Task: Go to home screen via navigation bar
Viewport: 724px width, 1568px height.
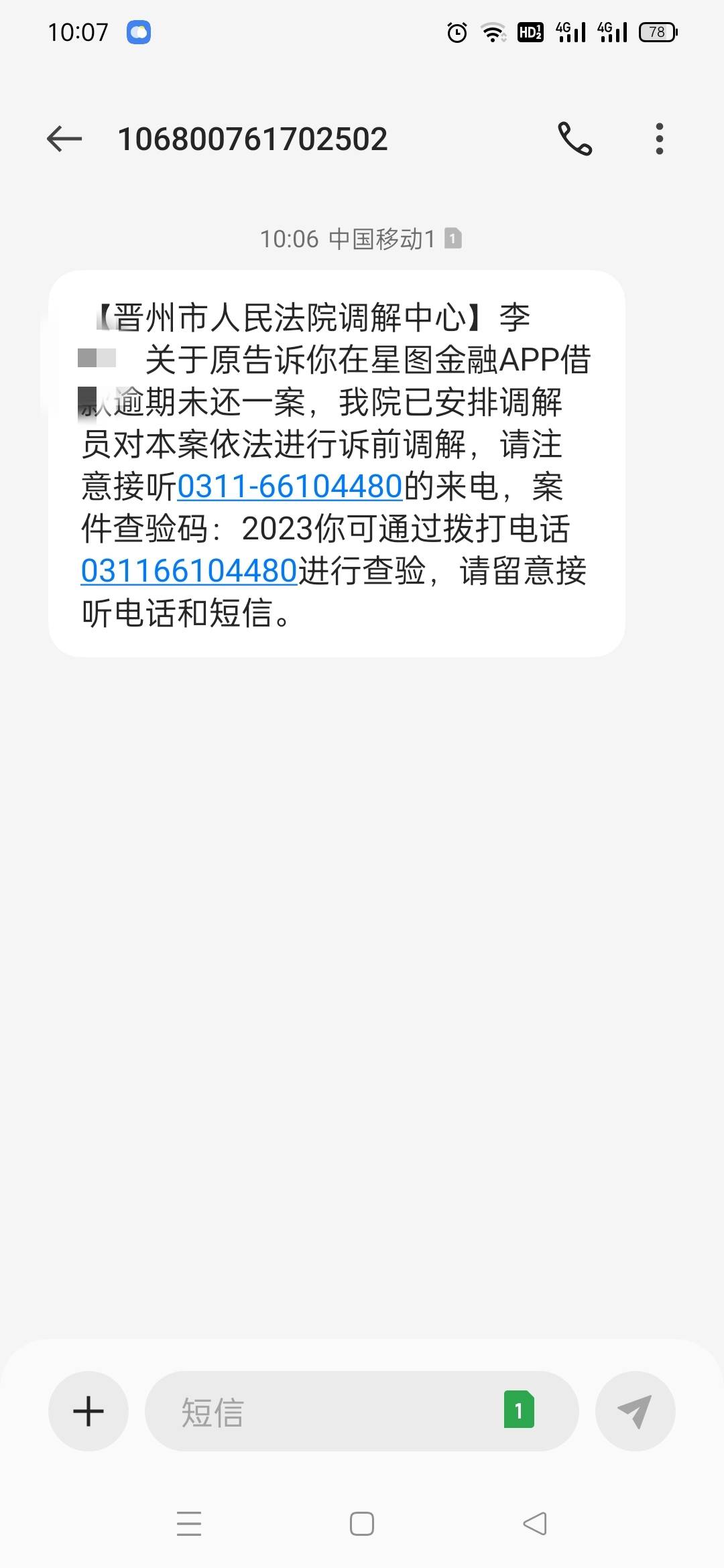Action: coord(362,1524)
